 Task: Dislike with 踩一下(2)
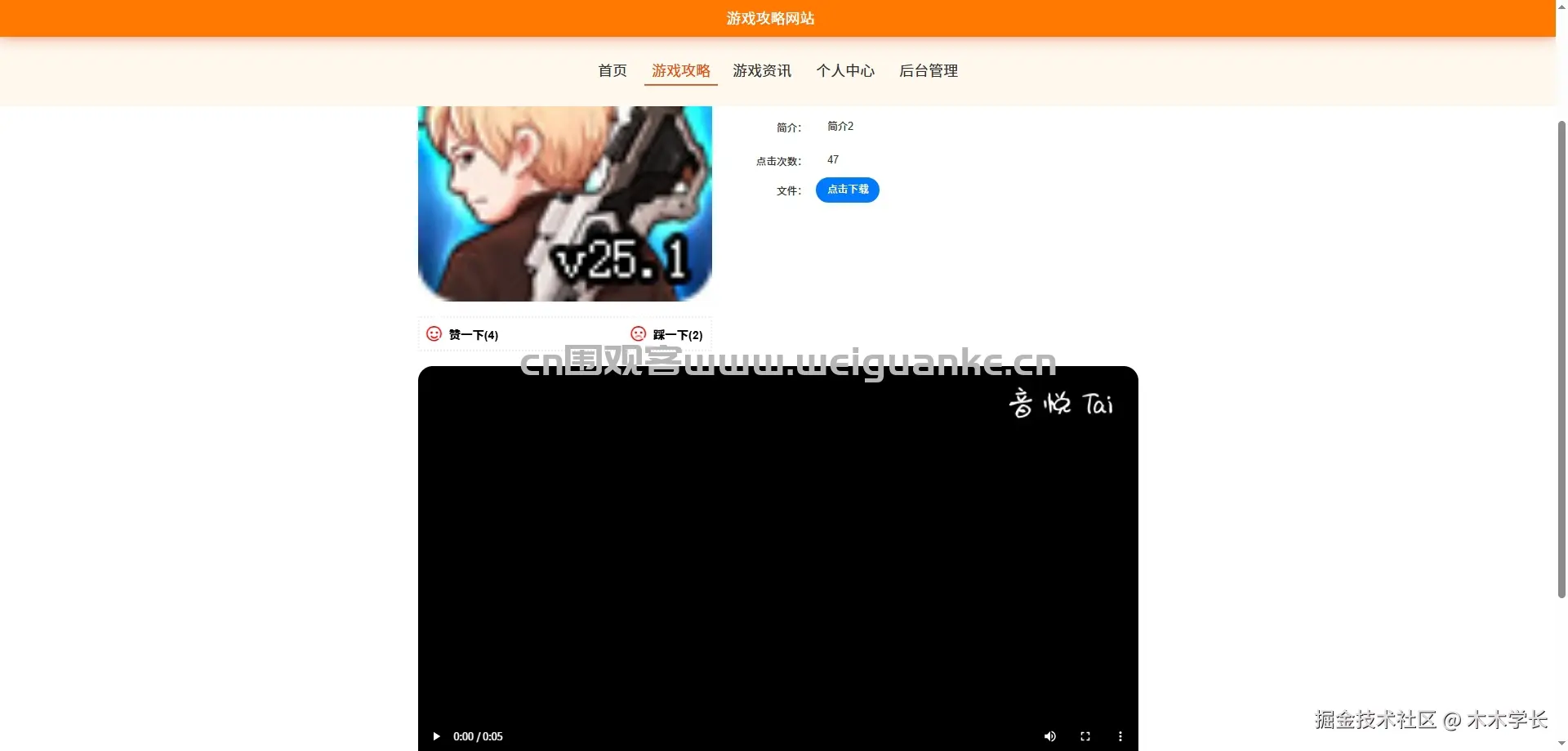tap(667, 334)
